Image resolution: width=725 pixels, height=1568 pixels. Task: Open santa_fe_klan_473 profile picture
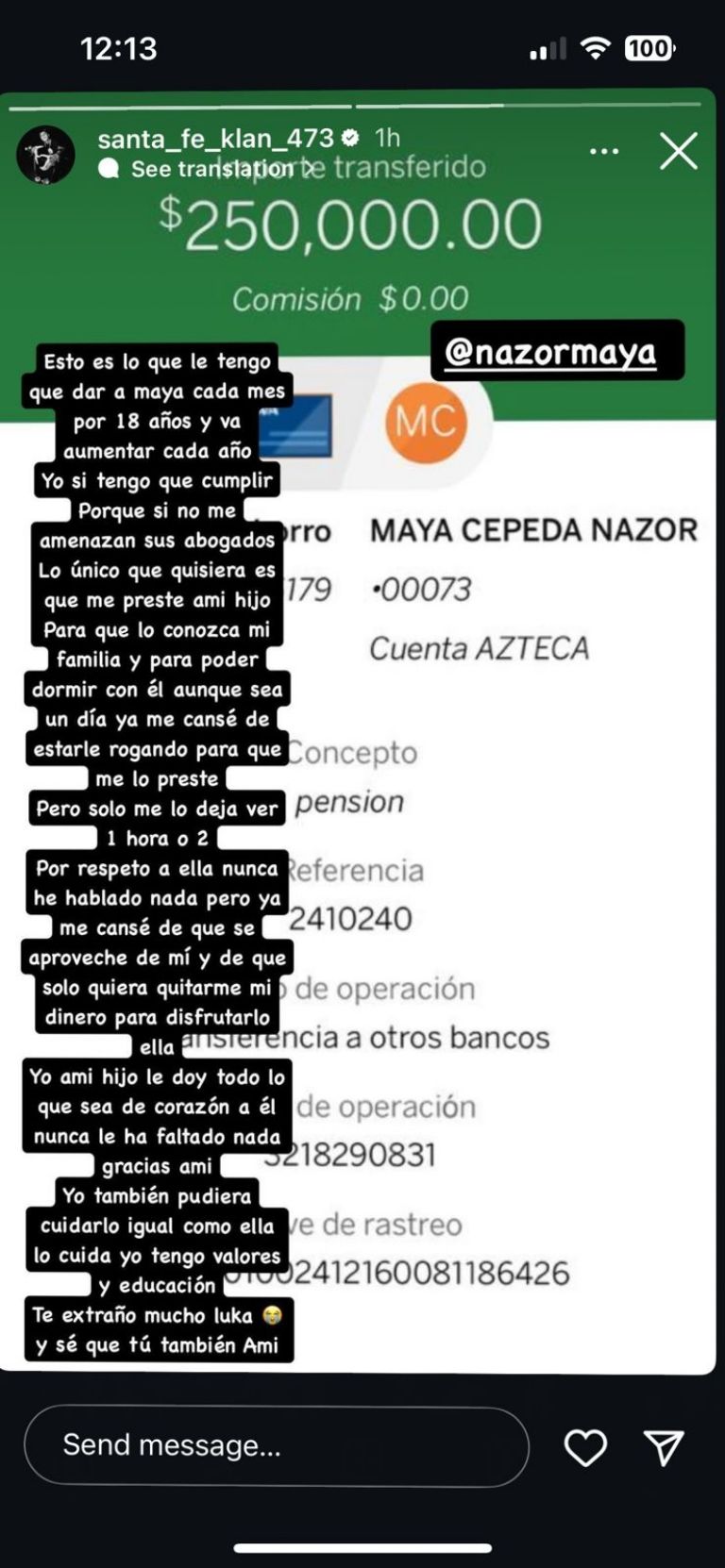45,154
